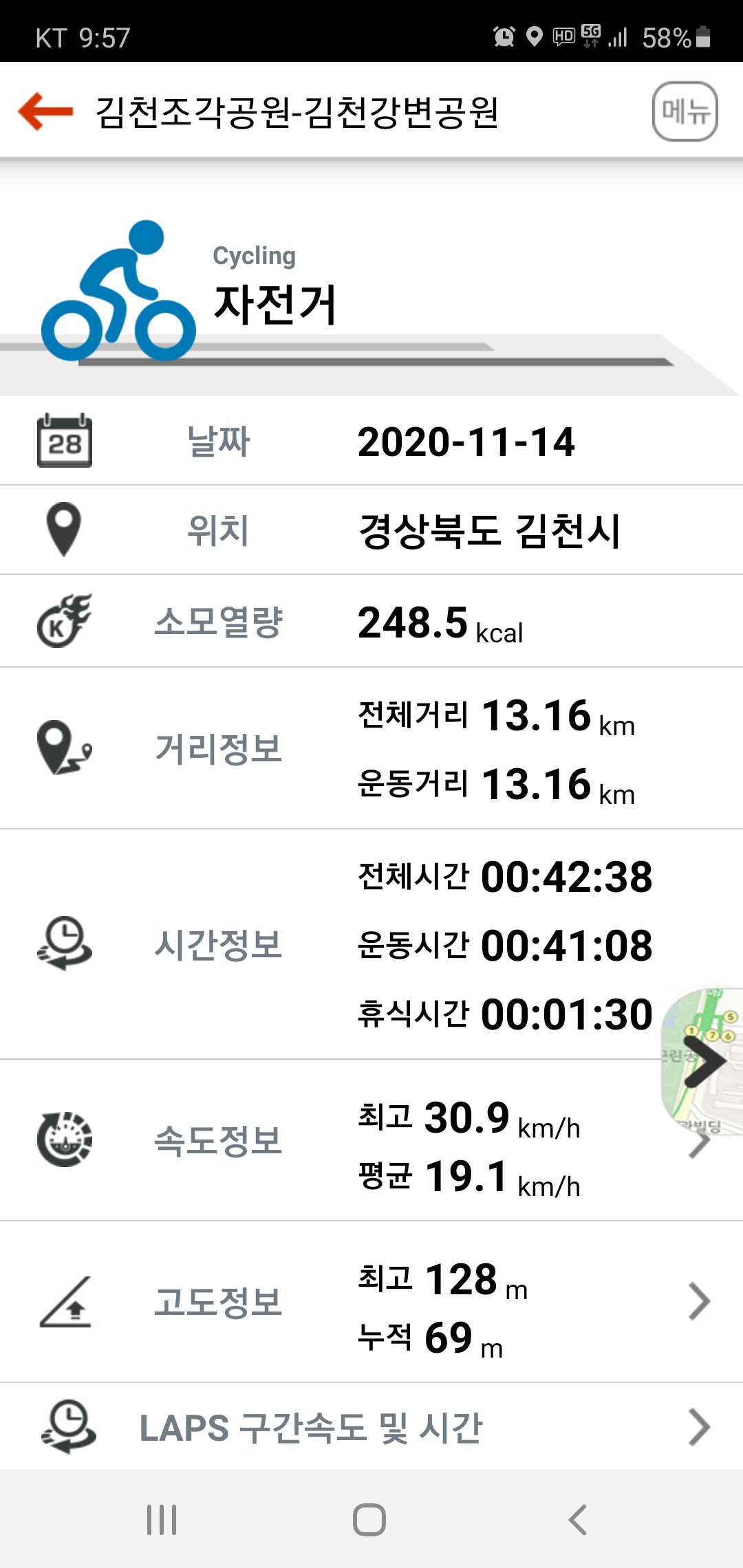Go back with the red arrow
The width and height of the screenshot is (743, 1568).
pyautogui.click(x=45, y=111)
